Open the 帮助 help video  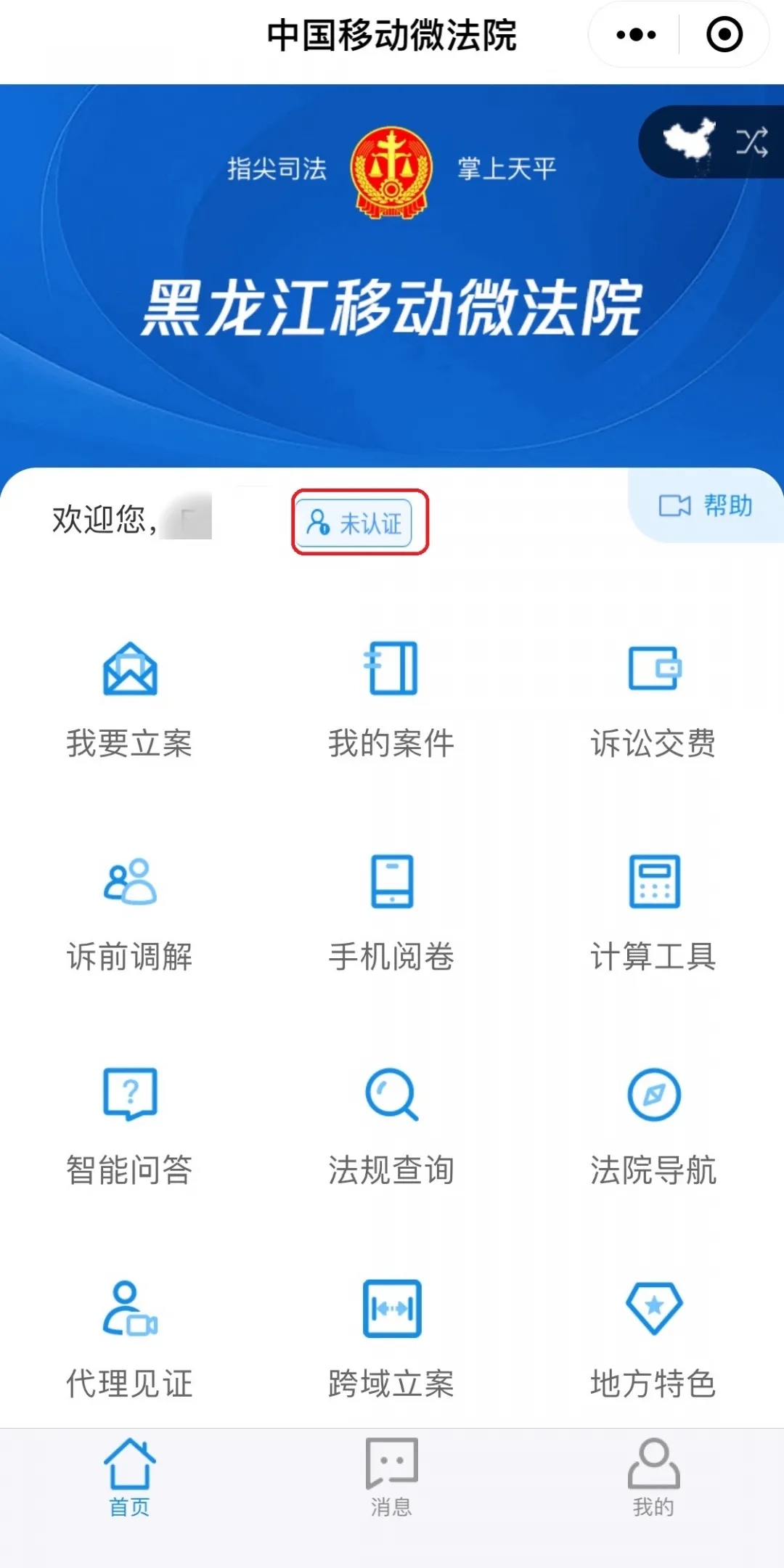(706, 505)
